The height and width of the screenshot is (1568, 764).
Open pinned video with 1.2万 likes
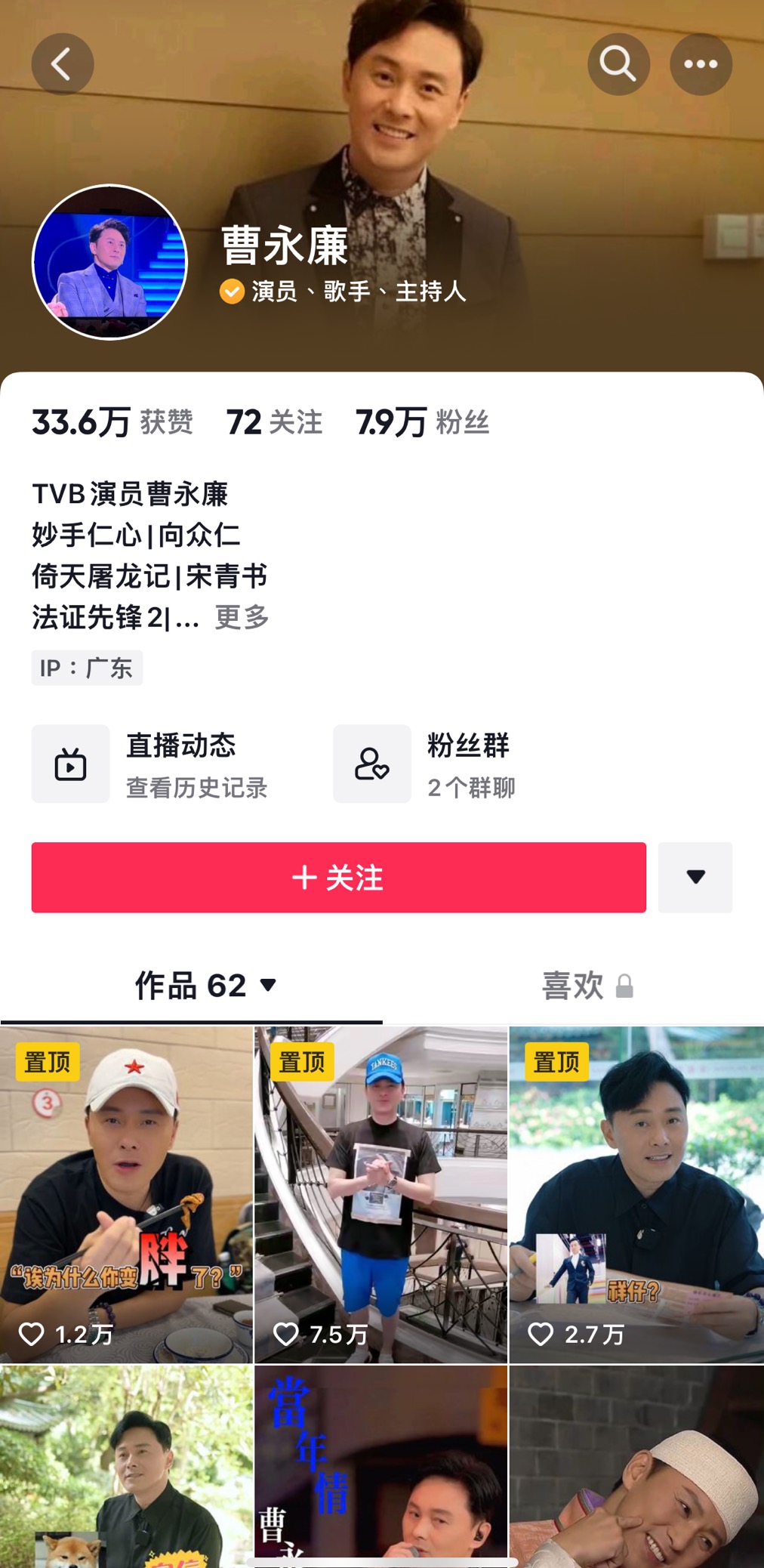[x=126, y=1193]
